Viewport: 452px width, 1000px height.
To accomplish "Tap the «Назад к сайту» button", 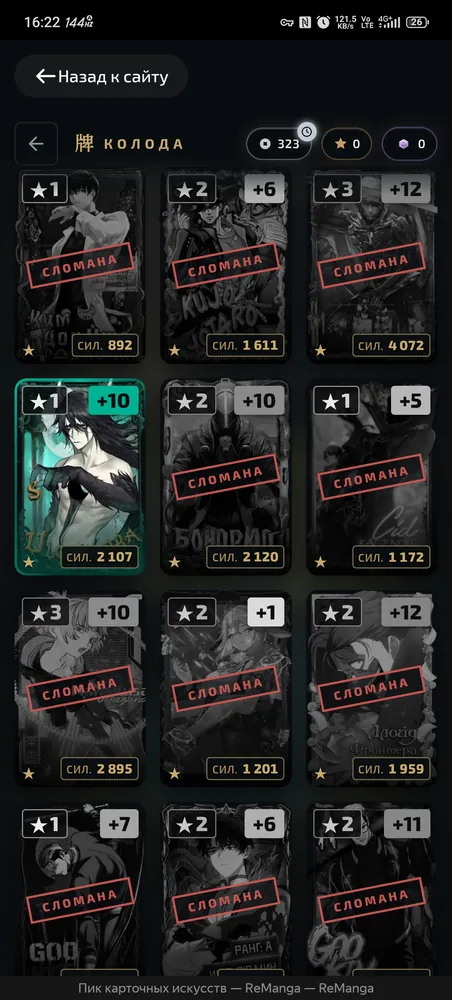I will click(x=101, y=77).
